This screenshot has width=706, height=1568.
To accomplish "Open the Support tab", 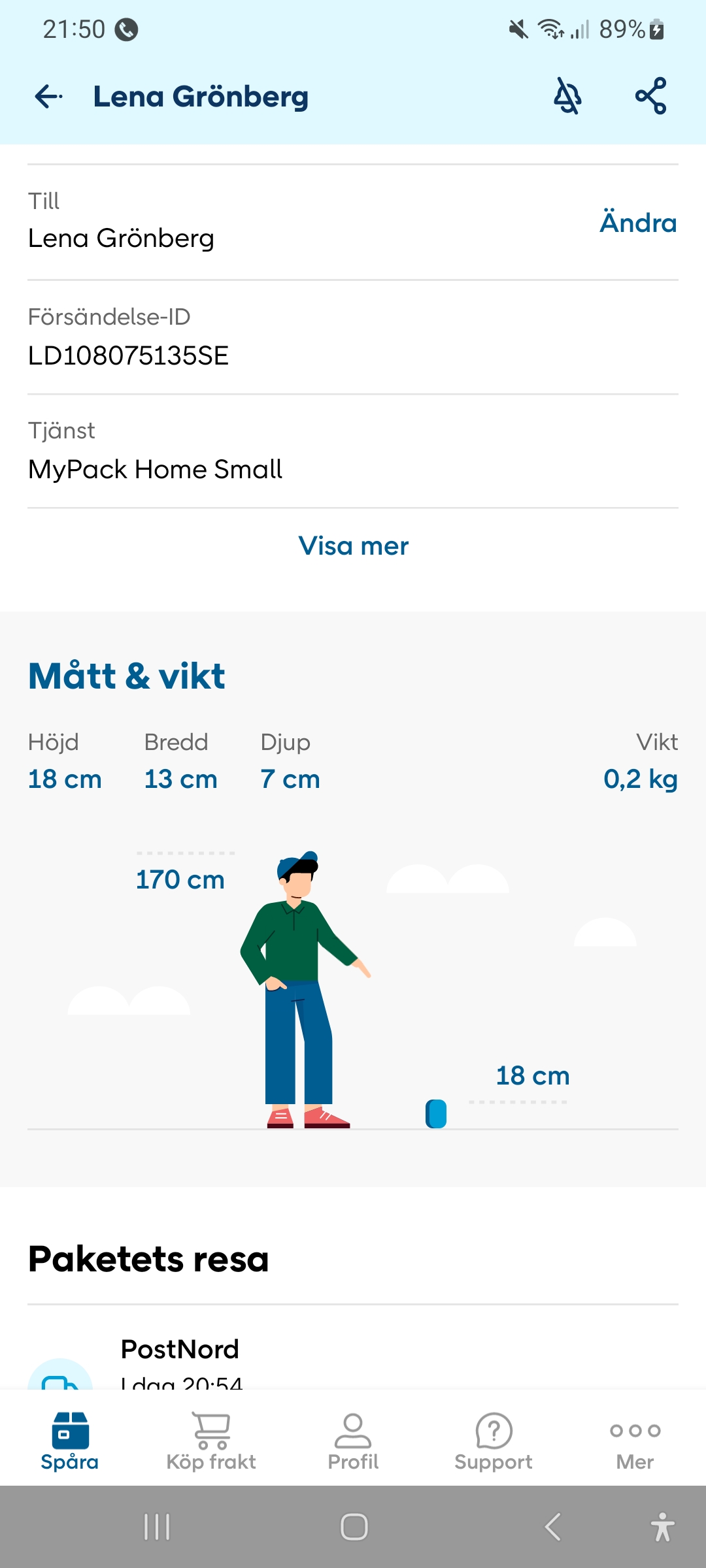I will (x=494, y=1440).
